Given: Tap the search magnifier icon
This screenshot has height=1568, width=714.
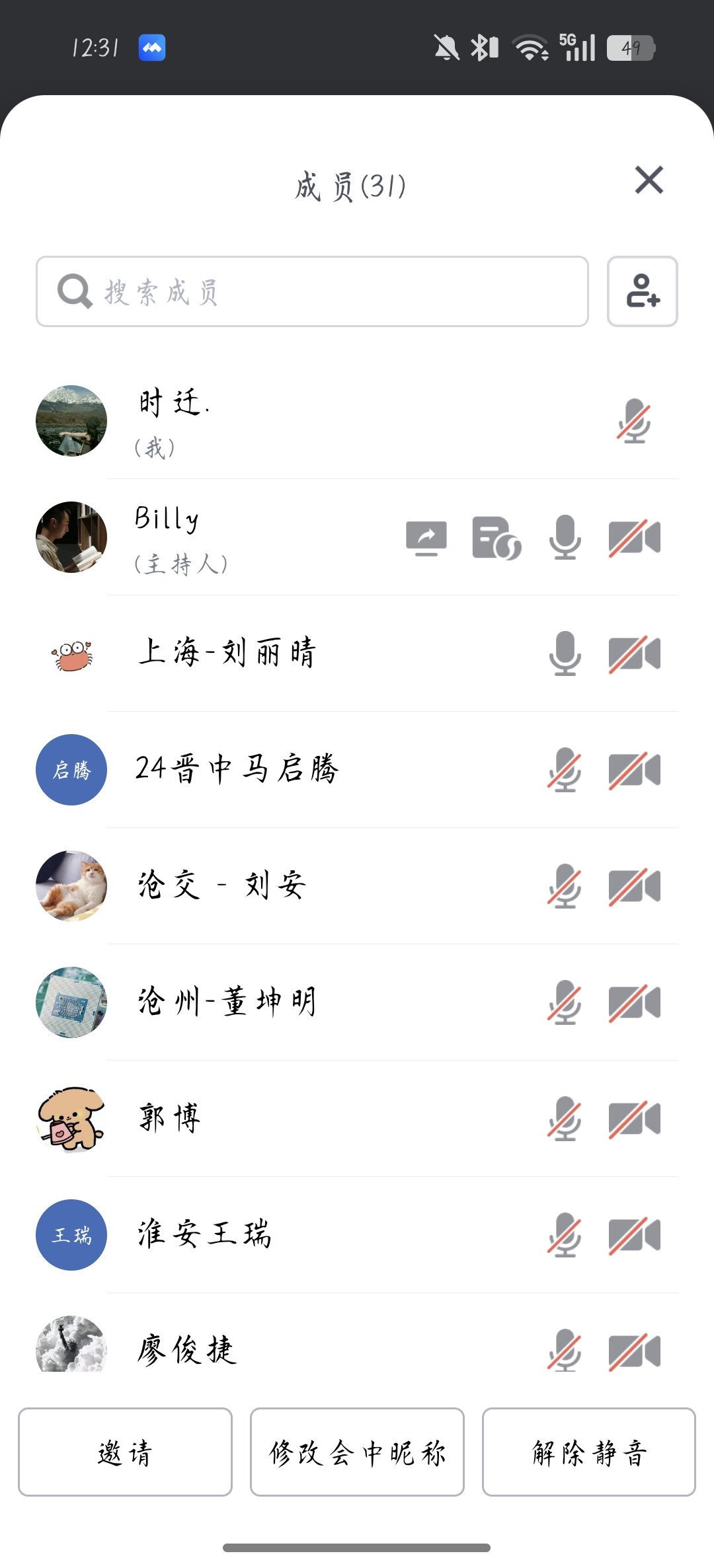Looking at the screenshot, I should pos(75,291).
